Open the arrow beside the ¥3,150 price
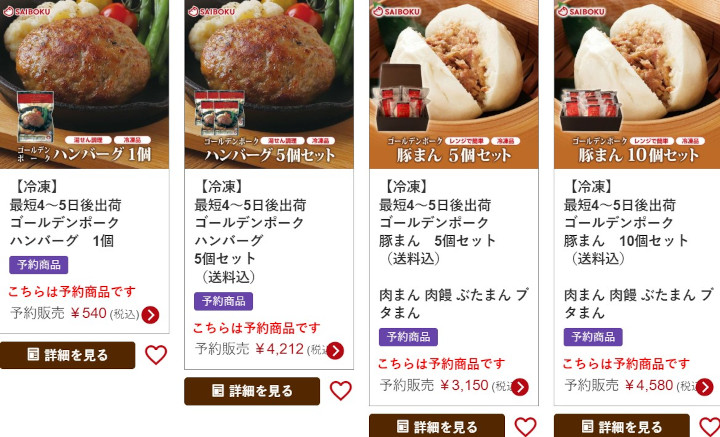 coord(520,386)
